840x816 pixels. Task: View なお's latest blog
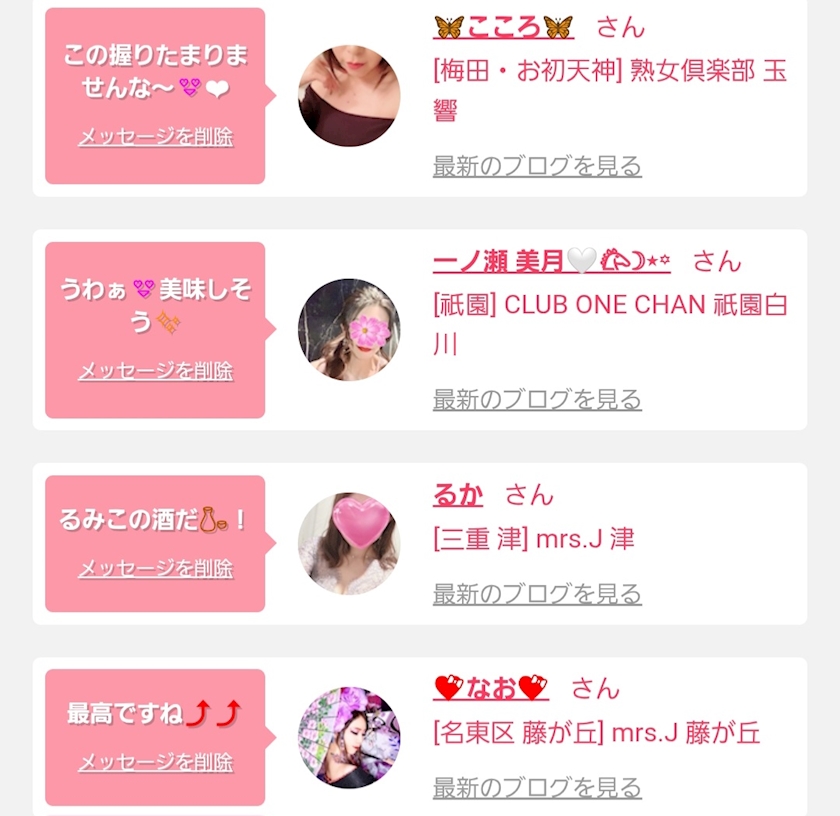[x=537, y=788]
